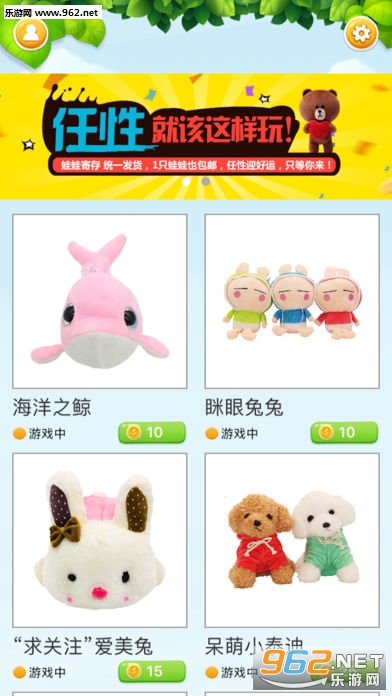This screenshot has height=696, width=392.
Task: Open the 海洋之鲸 pink whale toy card
Action: [x=100, y=301]
